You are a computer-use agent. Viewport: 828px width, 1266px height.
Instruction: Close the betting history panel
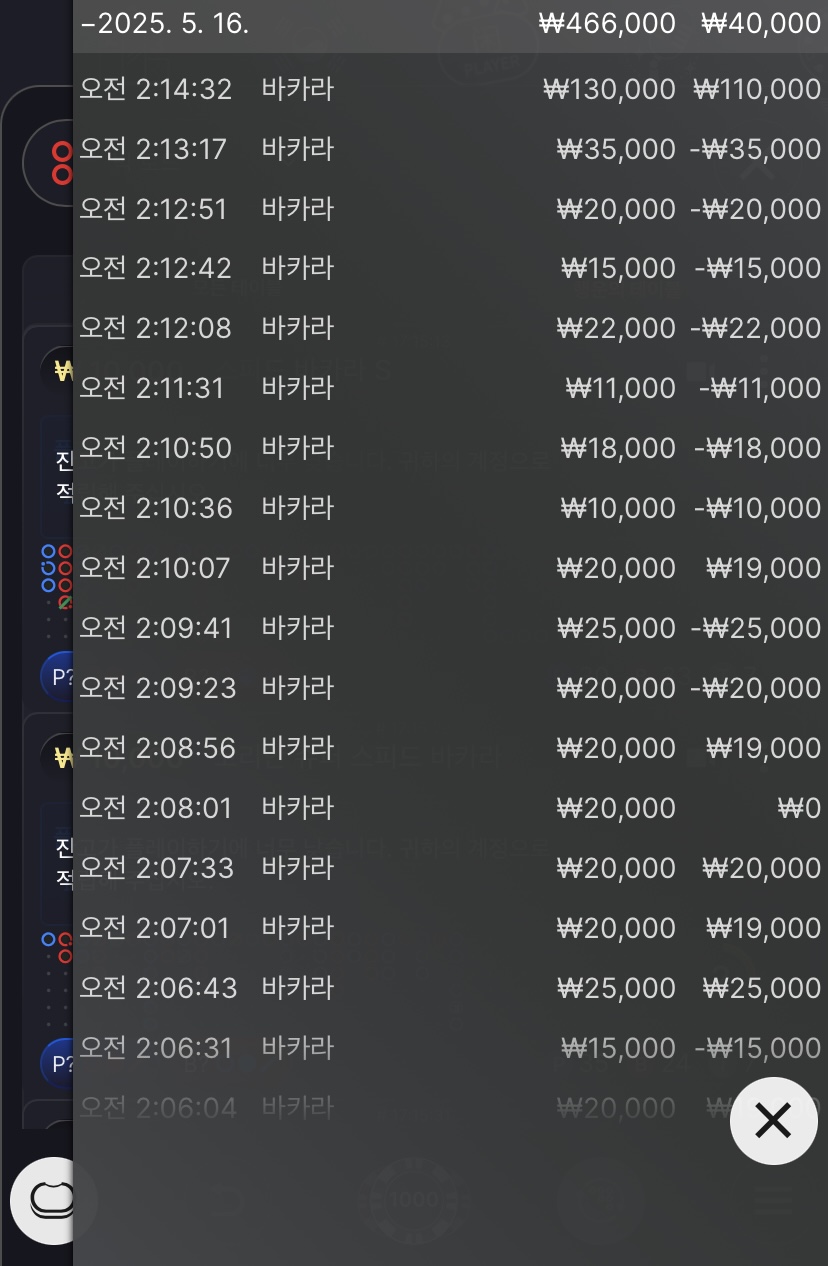tap(773, 1121)
